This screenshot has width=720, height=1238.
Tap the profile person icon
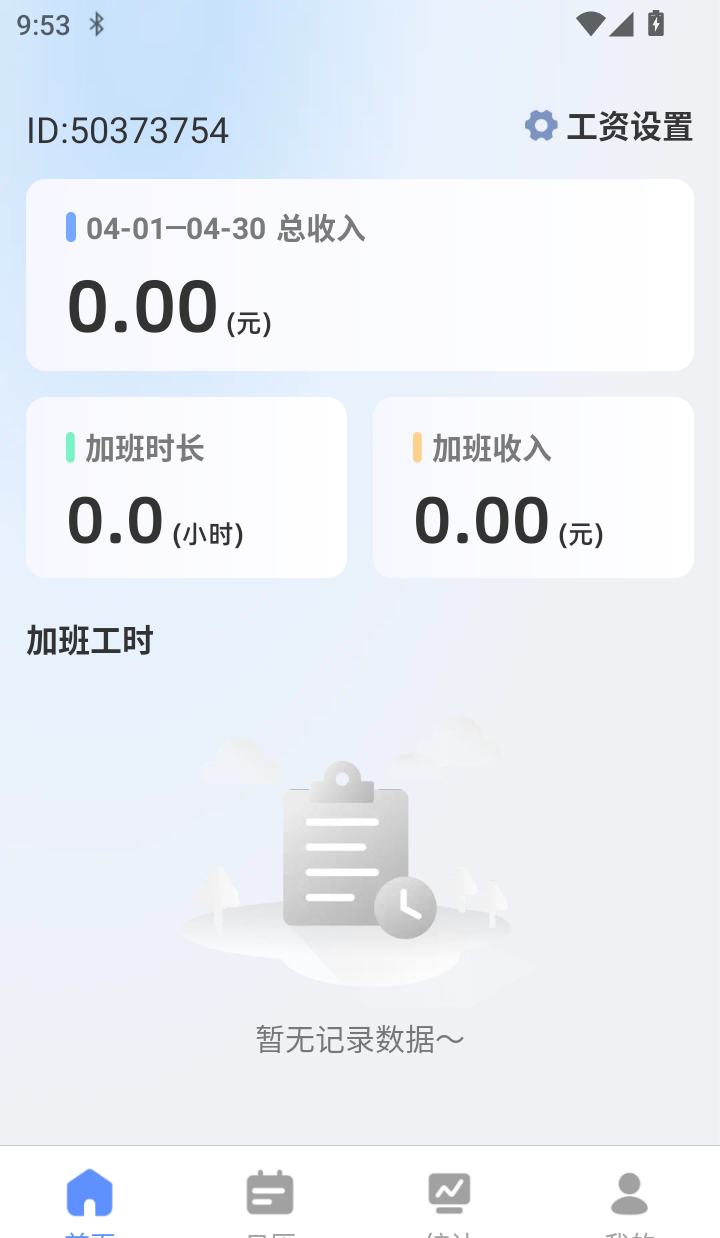(x=629, y=1192)
